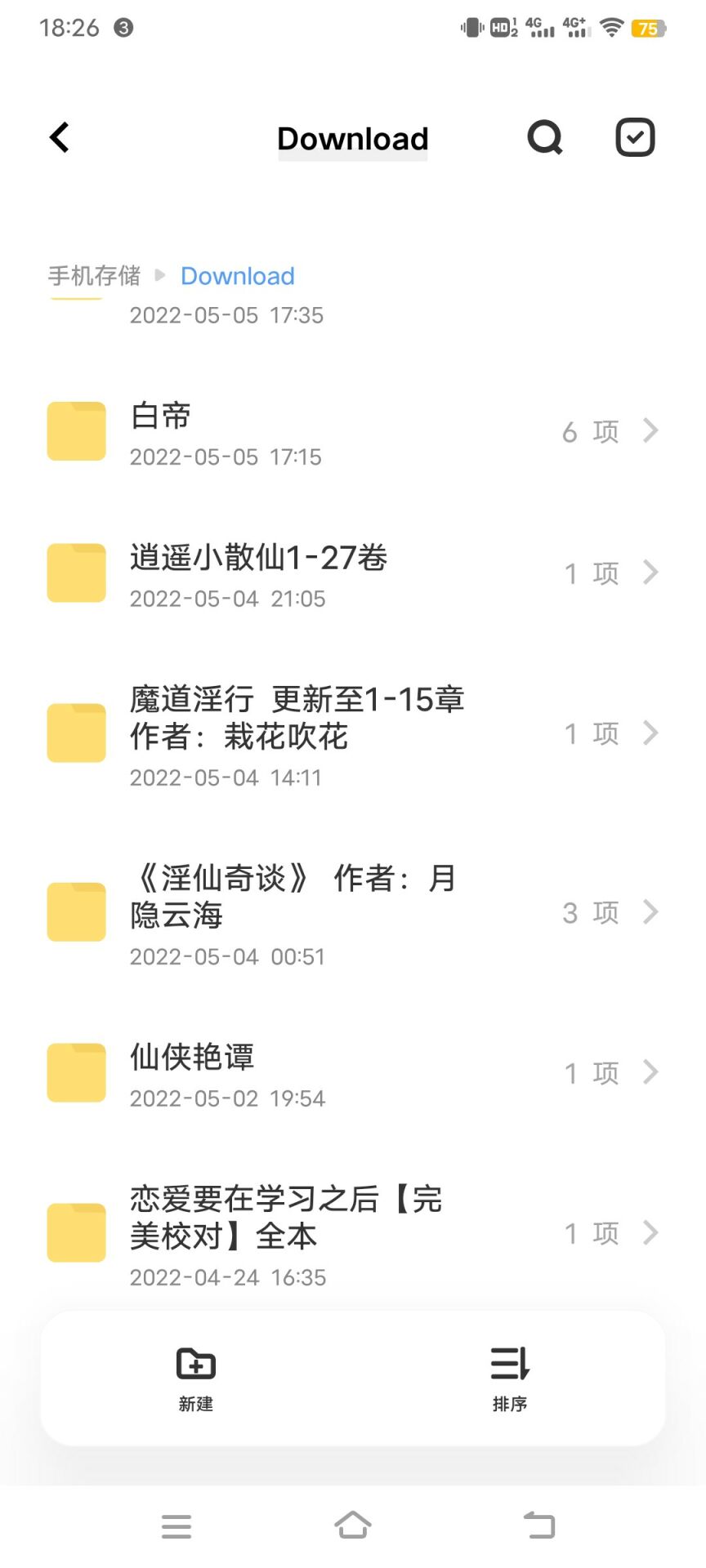Create a new folder with 新建

(x=196, y=1379)
